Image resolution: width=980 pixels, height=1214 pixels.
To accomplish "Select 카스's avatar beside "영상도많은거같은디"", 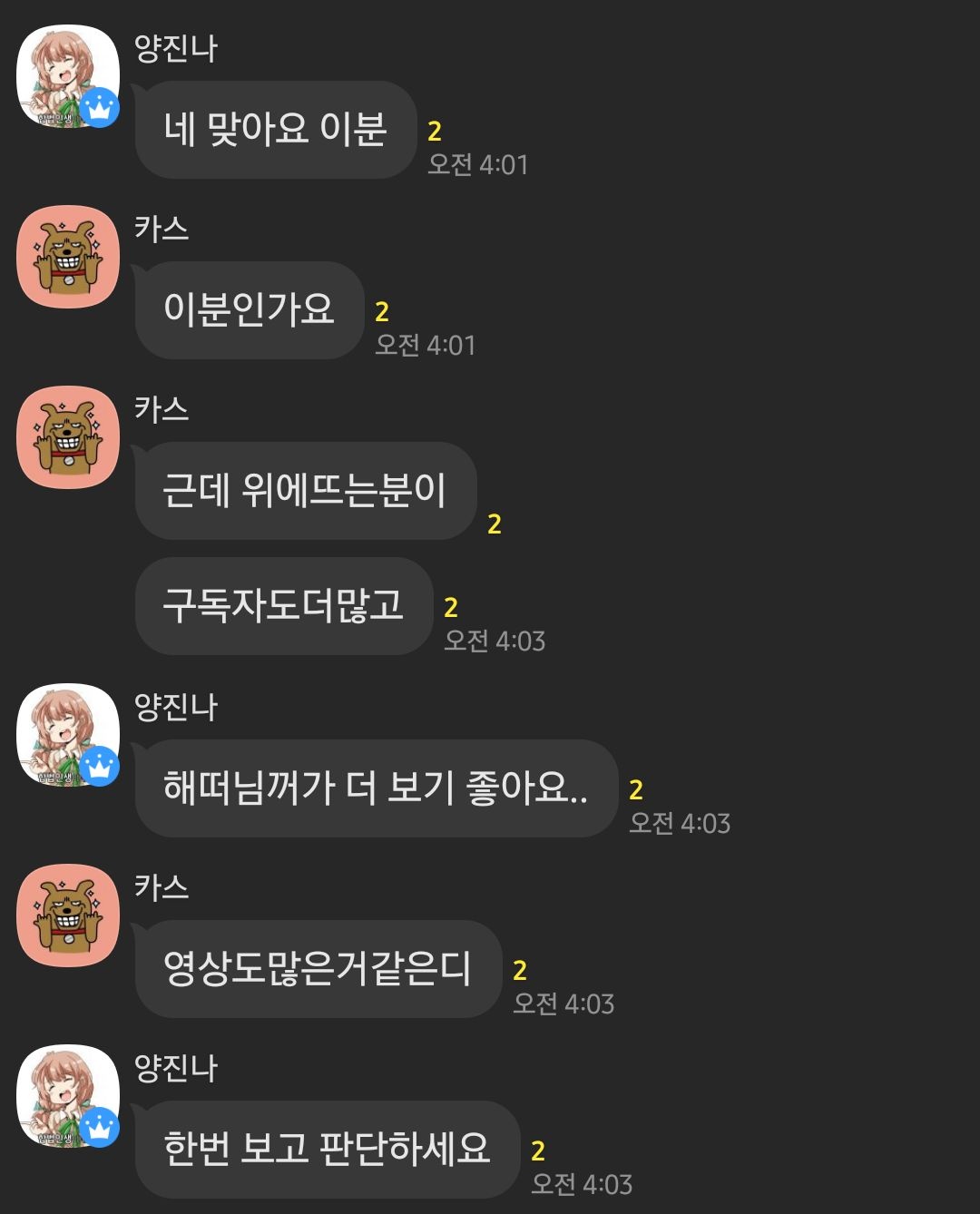I will tap(68, 915).
